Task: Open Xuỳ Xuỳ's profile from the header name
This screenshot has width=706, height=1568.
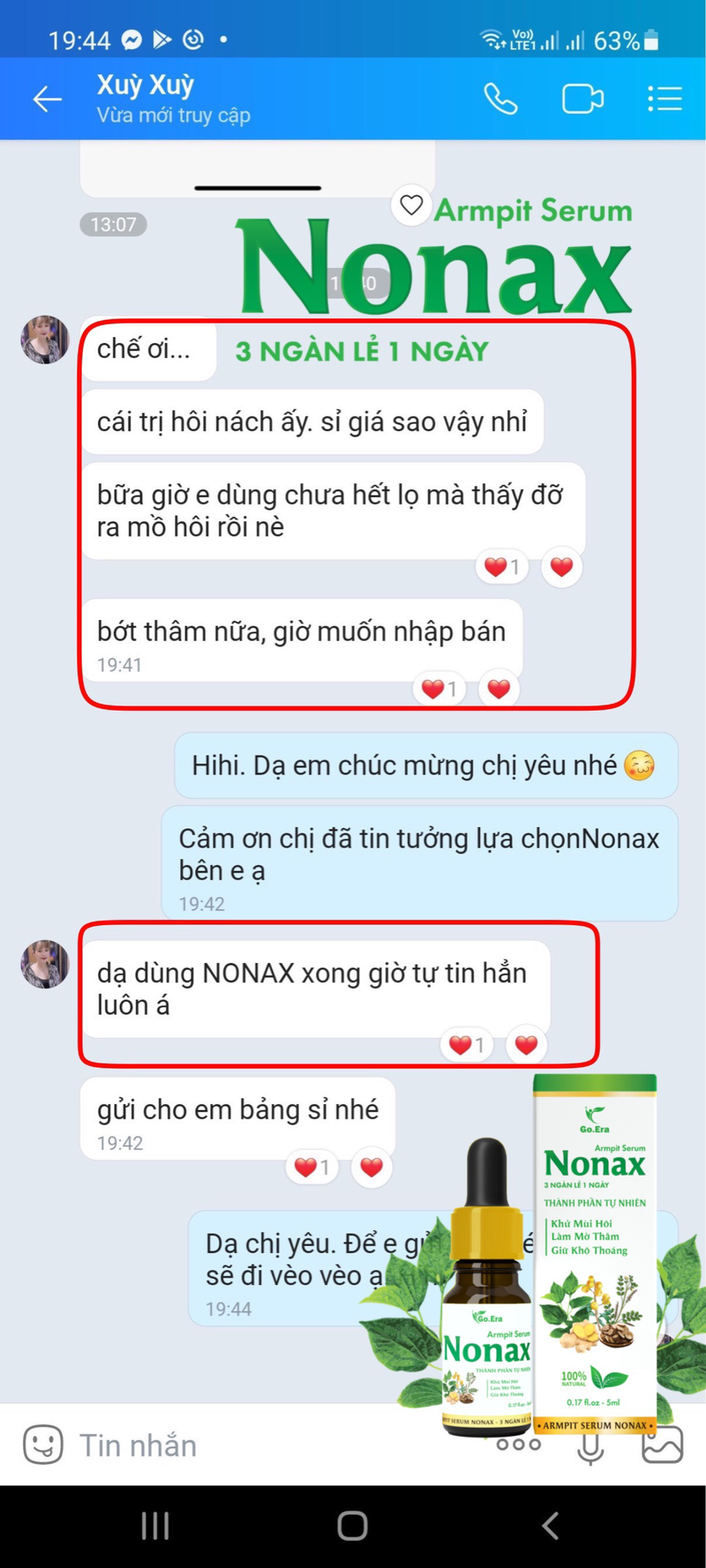Action: coord(146,86)
